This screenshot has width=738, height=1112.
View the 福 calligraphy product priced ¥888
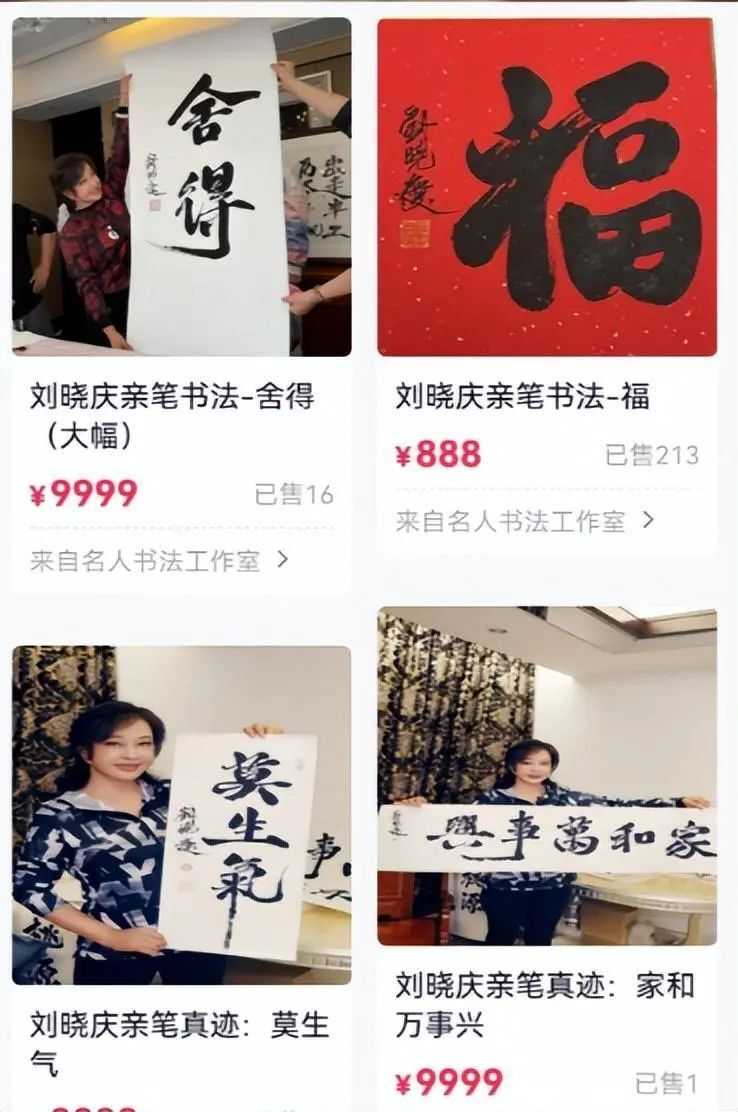547,188
